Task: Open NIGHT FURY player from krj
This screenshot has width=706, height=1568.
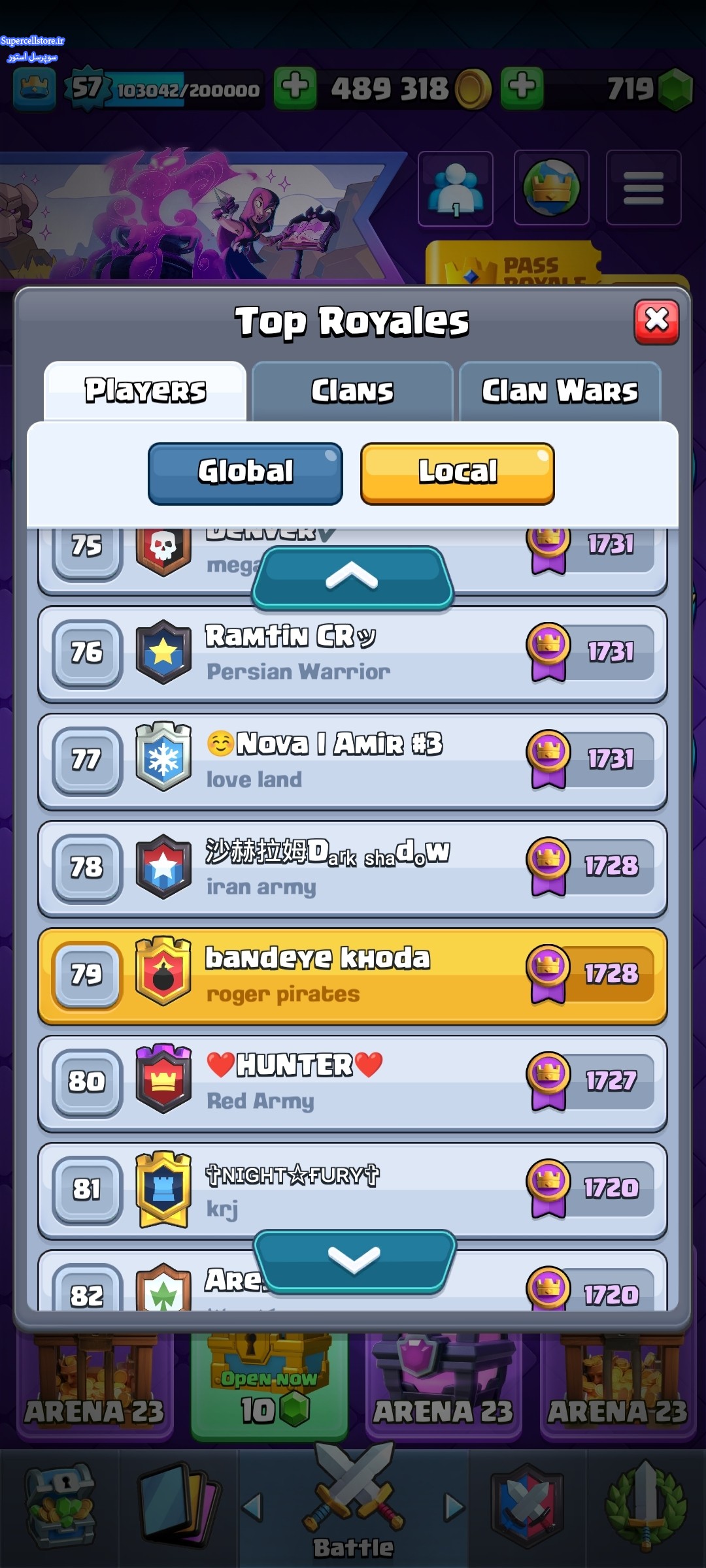Action: pos(352,1190)
